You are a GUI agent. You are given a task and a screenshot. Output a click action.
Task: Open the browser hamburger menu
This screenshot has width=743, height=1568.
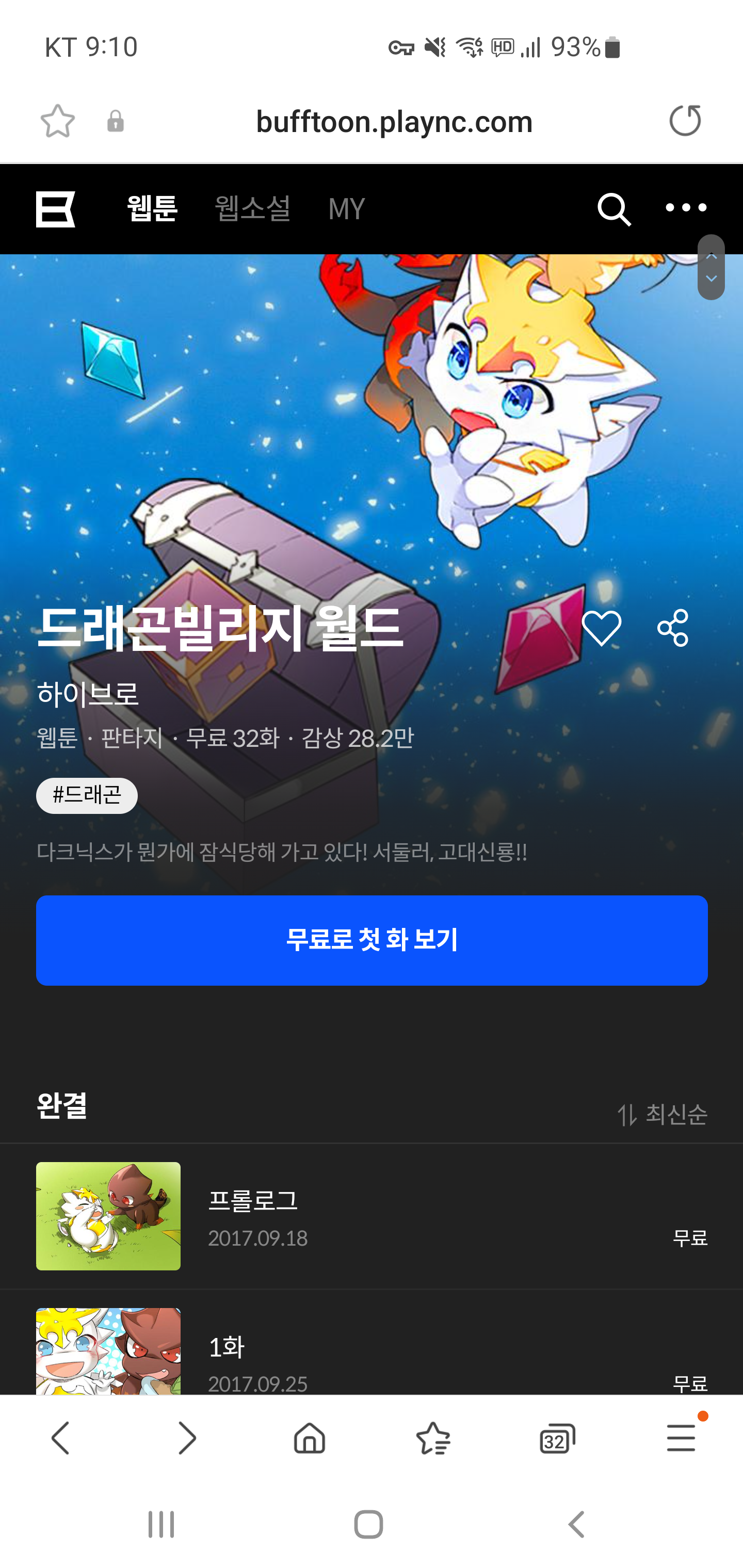pyautogui.click(x=681, y=1439)
